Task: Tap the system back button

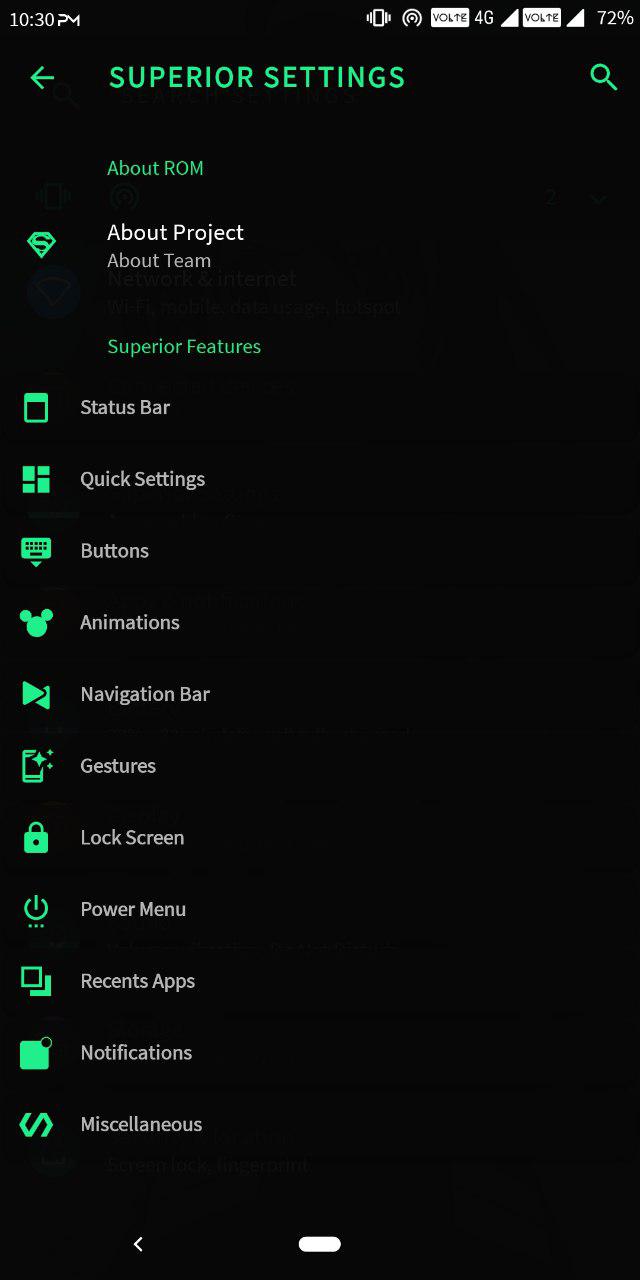Action: coord(138,1244)
